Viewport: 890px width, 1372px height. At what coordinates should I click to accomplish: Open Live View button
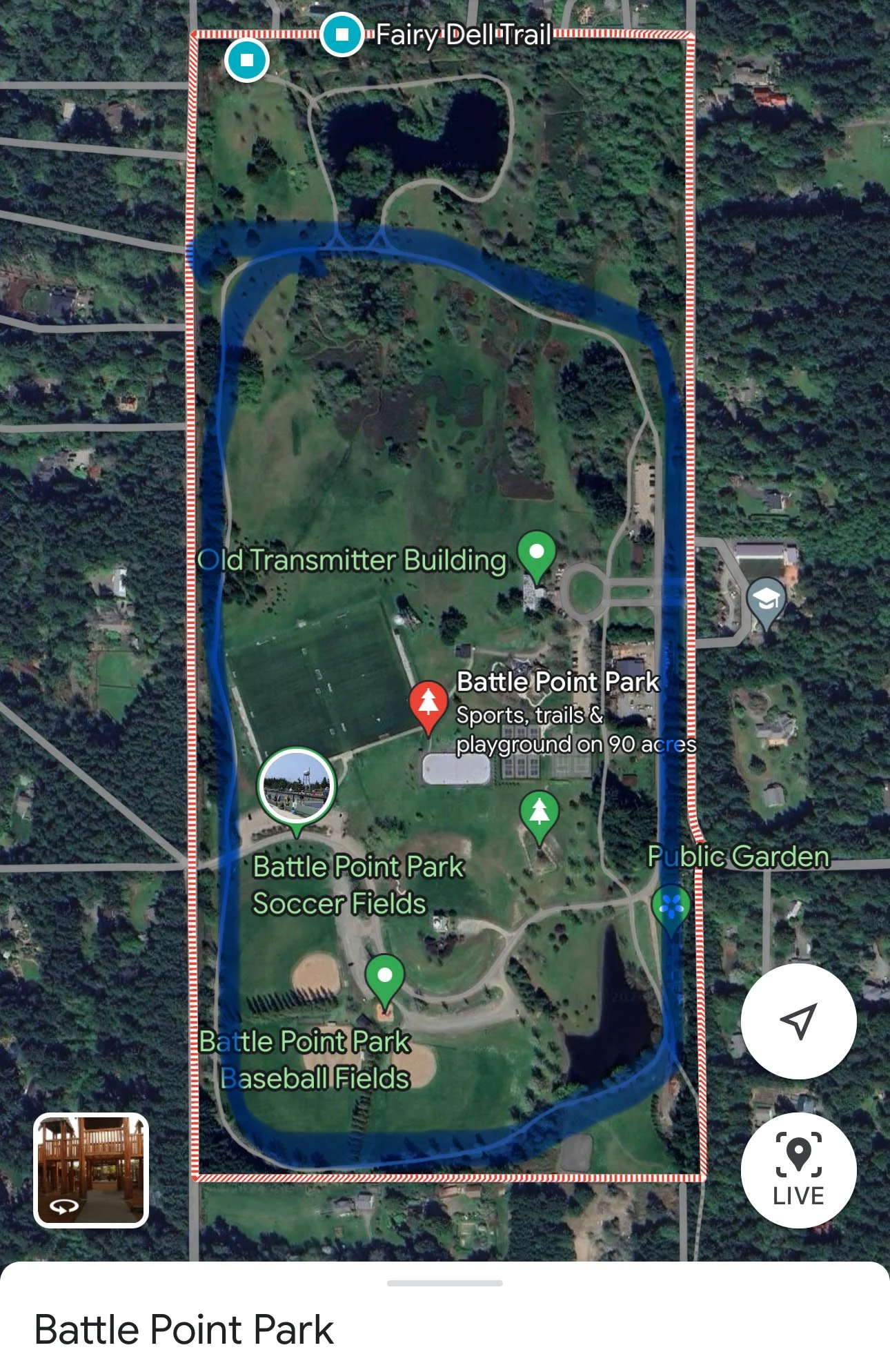click(x=798, y=1170)
